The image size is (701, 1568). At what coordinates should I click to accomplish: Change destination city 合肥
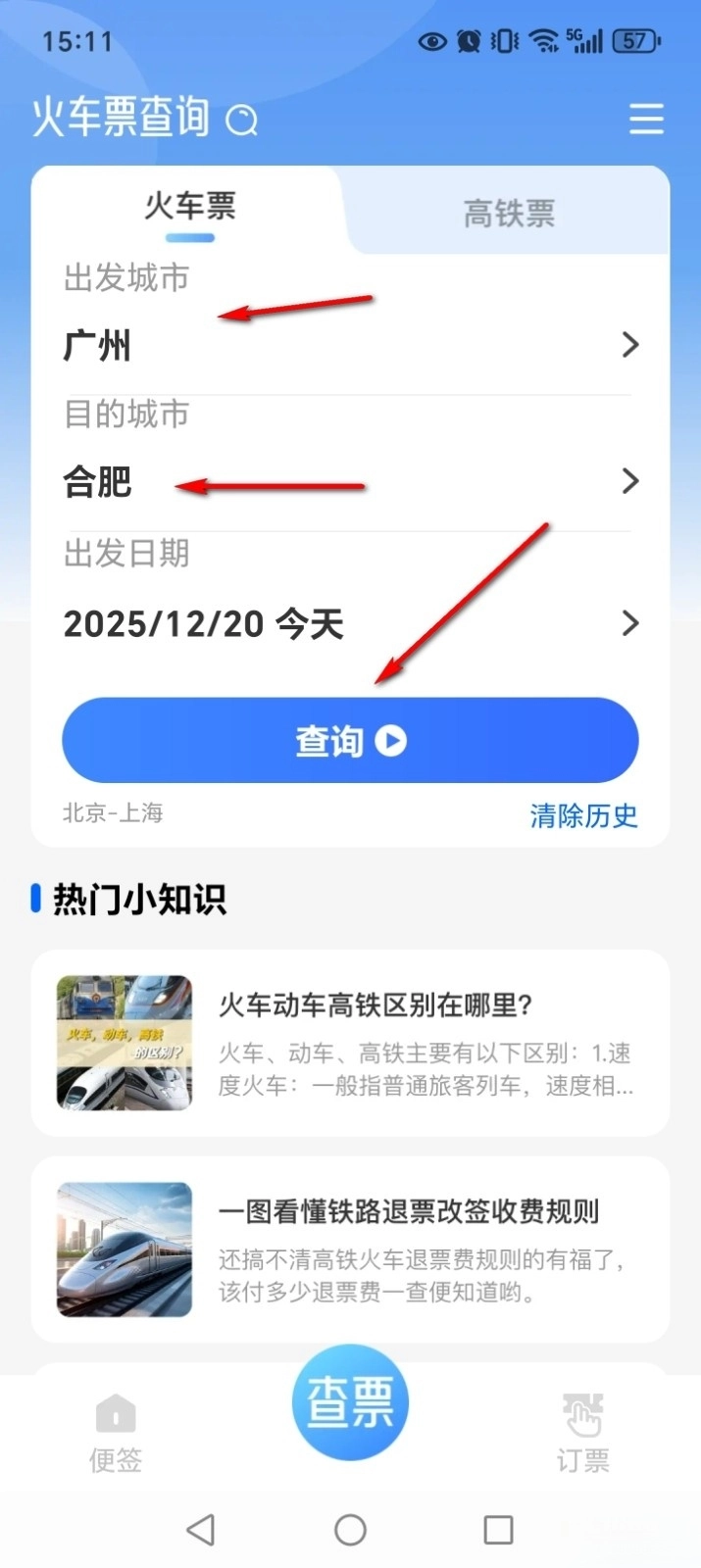[x=350, y=481]
